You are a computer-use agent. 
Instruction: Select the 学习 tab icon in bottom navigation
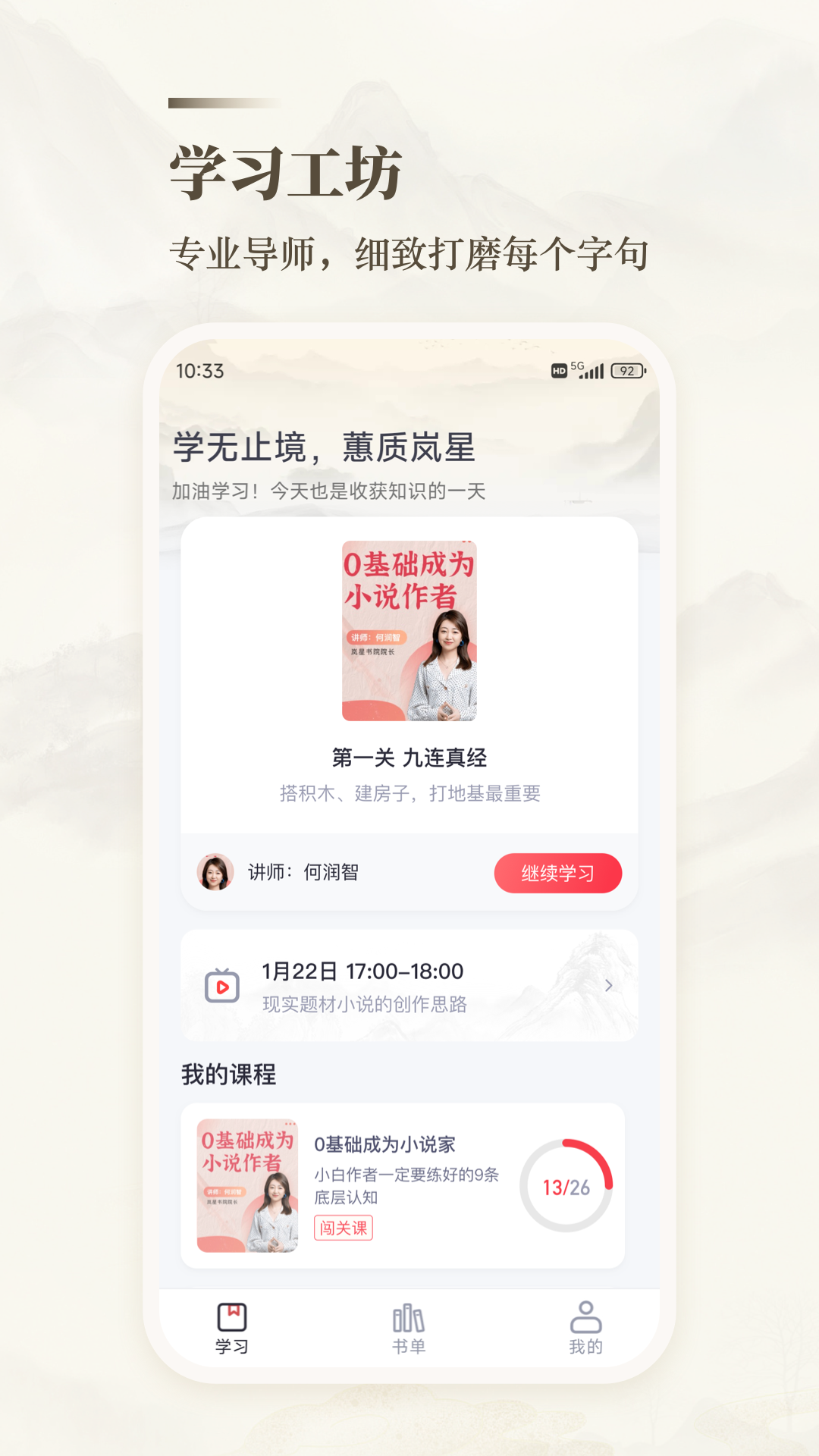234,1318
